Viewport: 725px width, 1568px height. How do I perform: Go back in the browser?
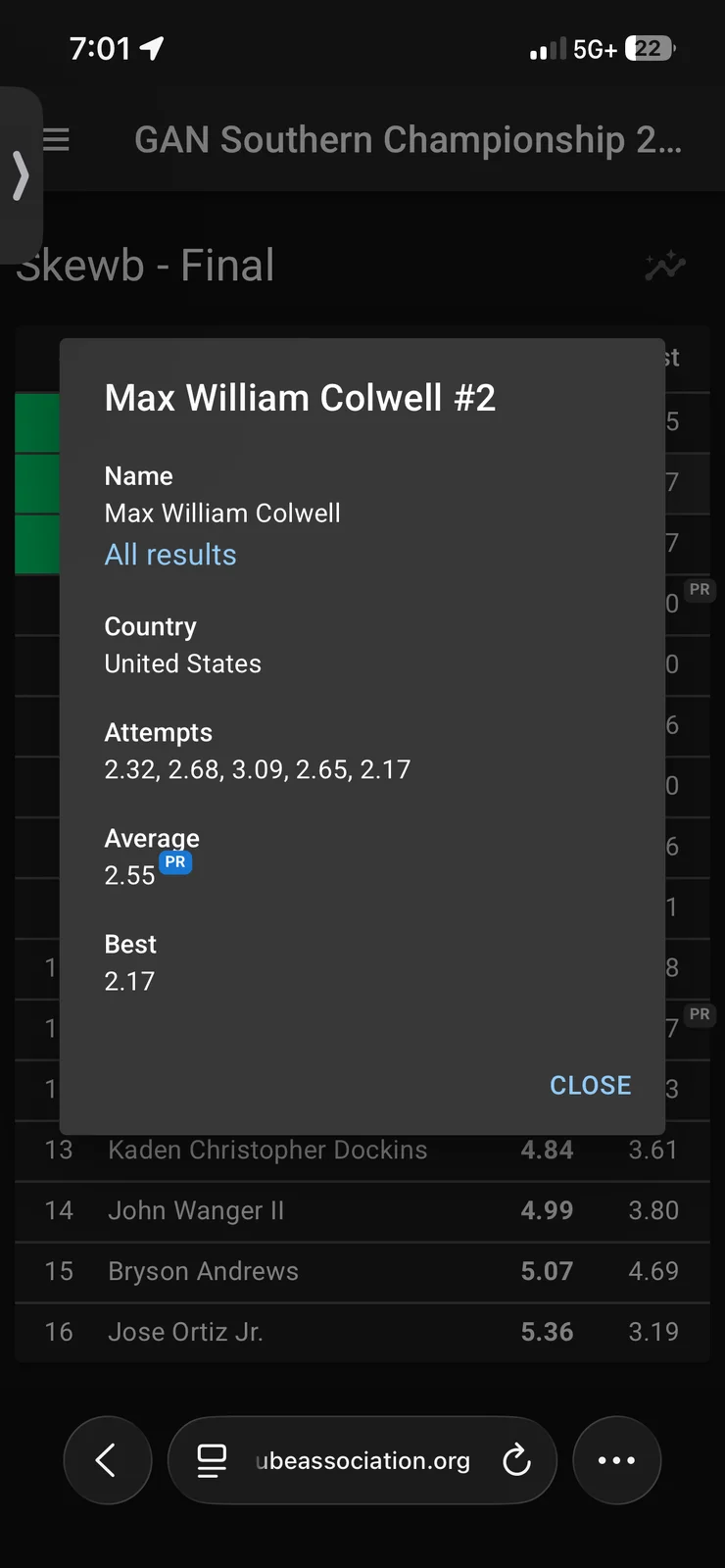pyautogui.click(x=108, y=1460)
